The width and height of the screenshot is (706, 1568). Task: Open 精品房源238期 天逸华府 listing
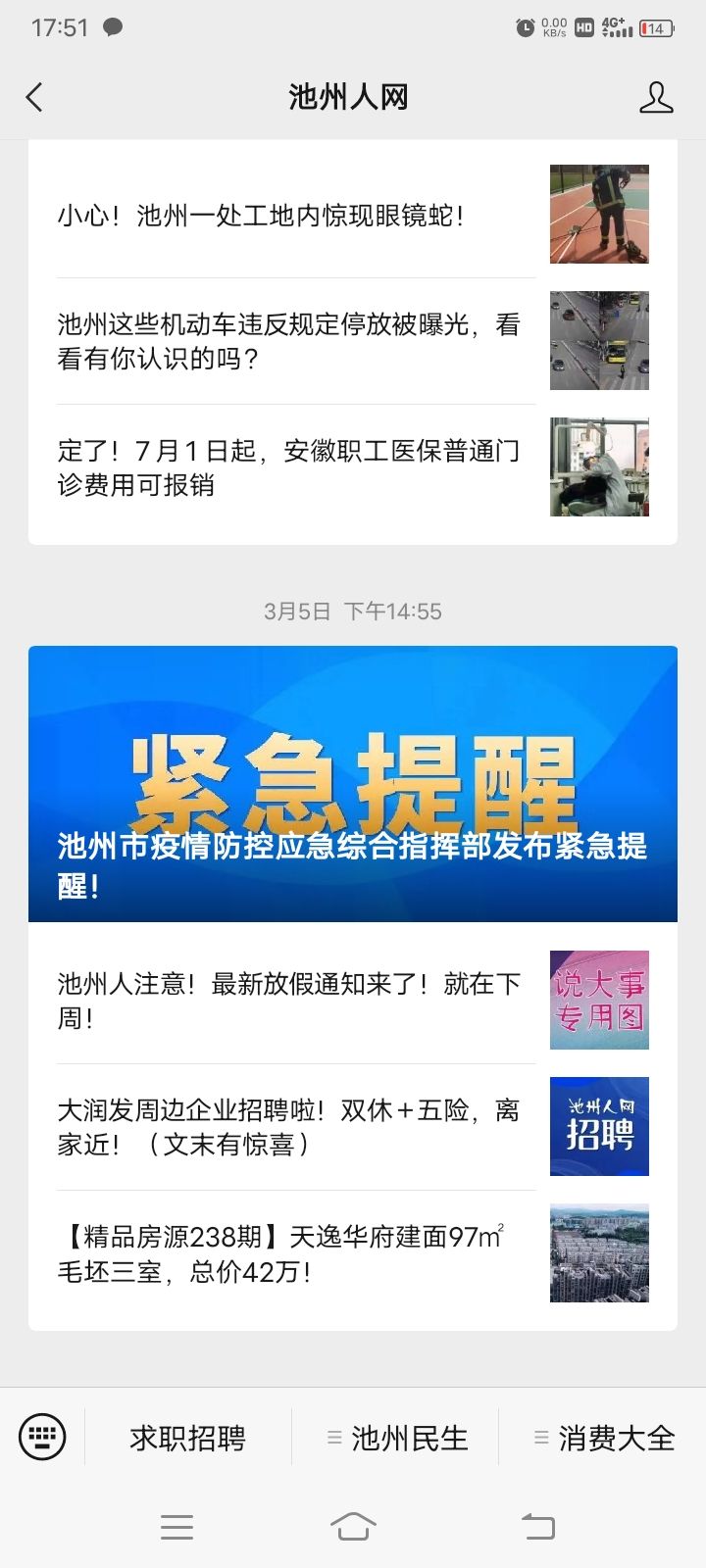tap(294, 1253)
